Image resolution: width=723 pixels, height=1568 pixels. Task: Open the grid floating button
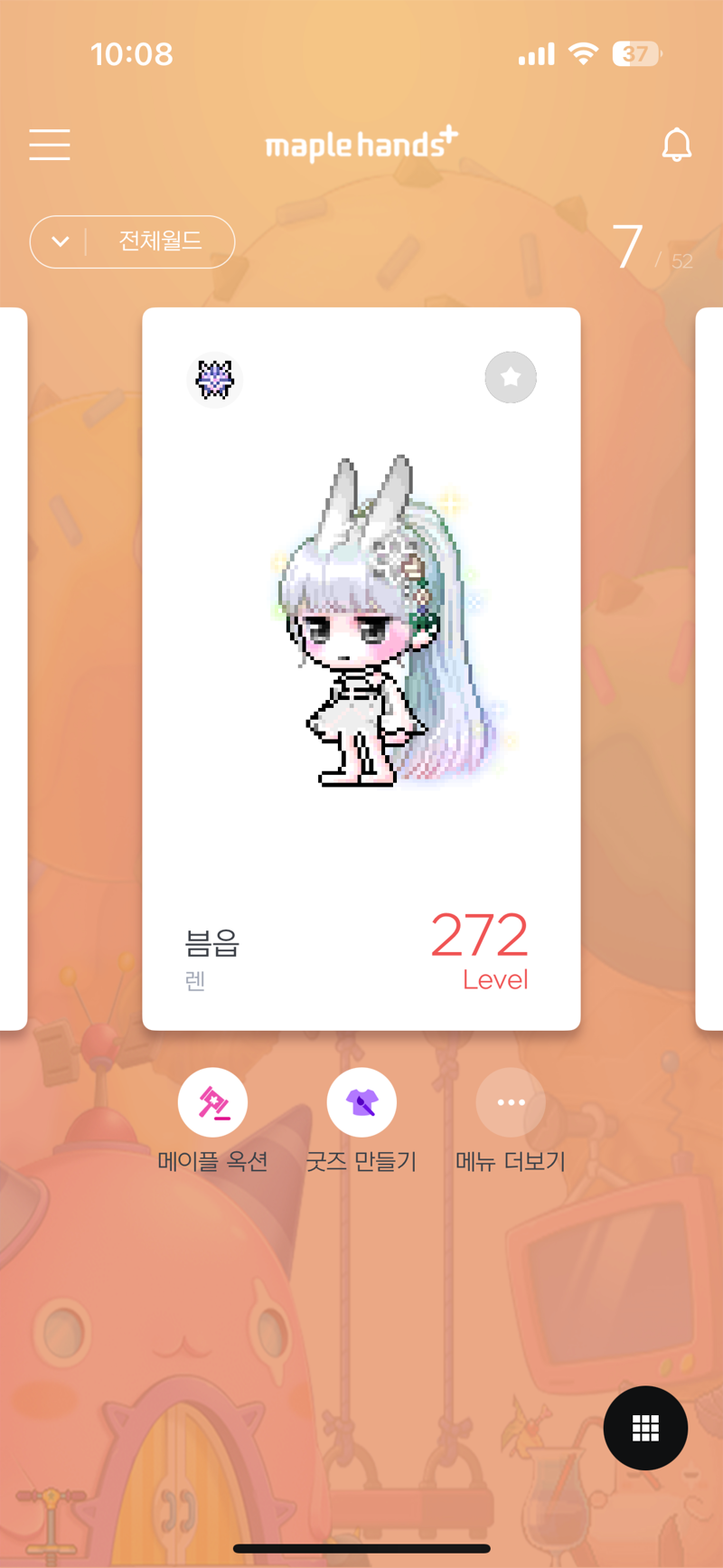(x=645, y=1428)
